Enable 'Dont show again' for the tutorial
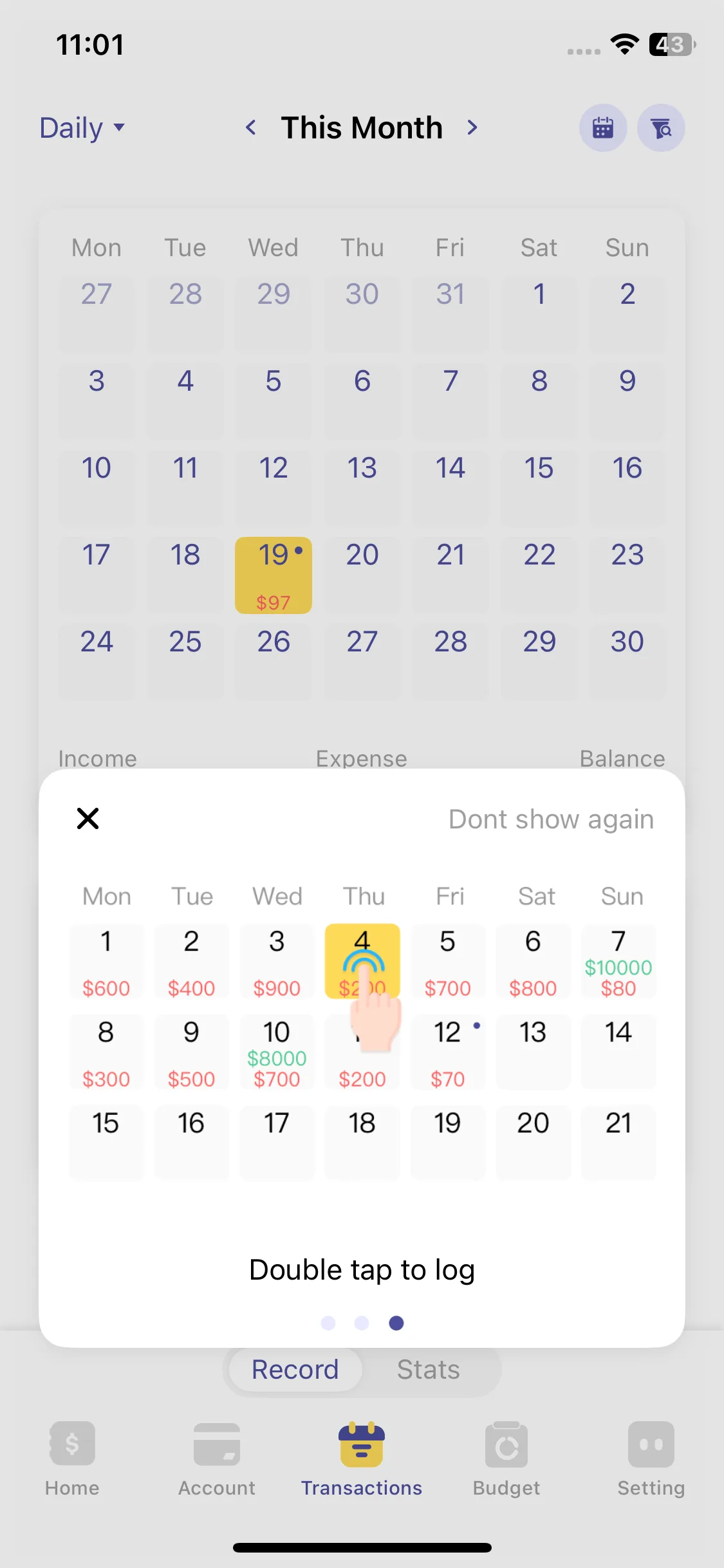The height and width of the screenshot is (1568, 724). [x=550, y=818]
